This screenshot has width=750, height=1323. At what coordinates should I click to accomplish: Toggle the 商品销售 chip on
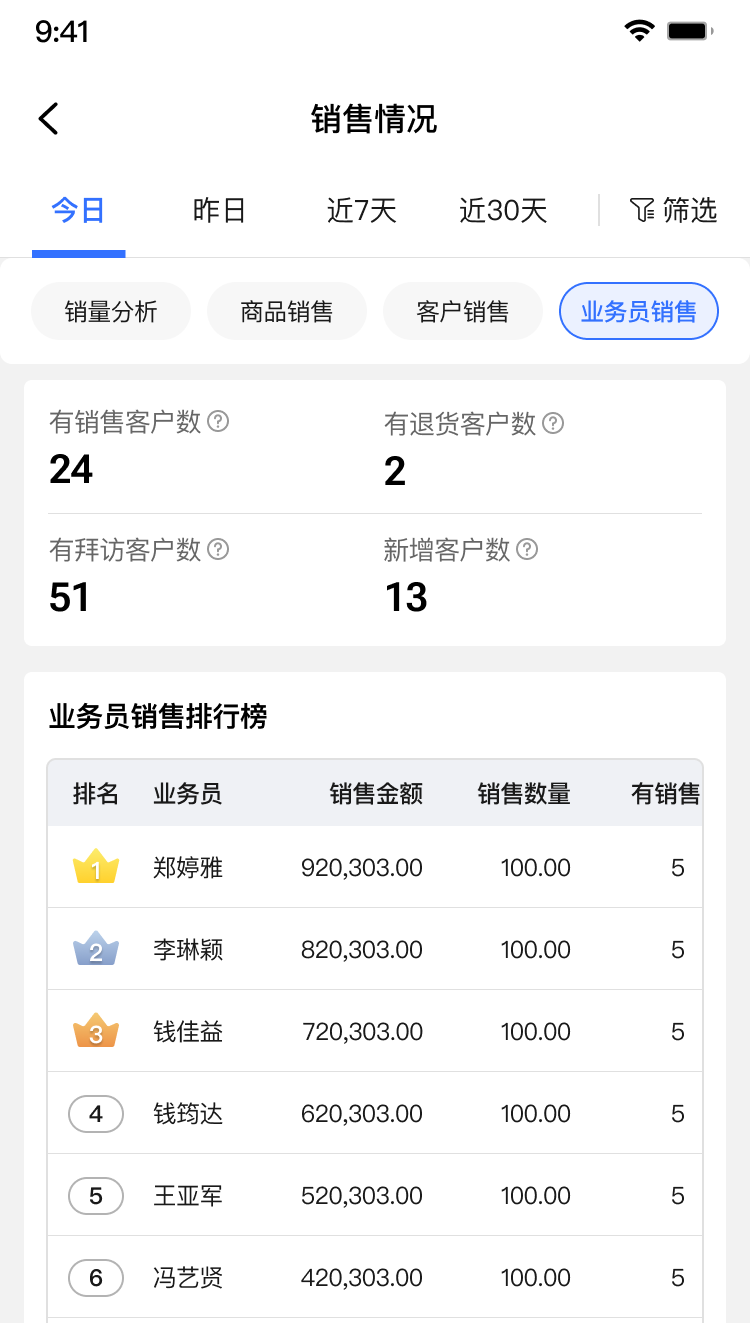(287, 311)
